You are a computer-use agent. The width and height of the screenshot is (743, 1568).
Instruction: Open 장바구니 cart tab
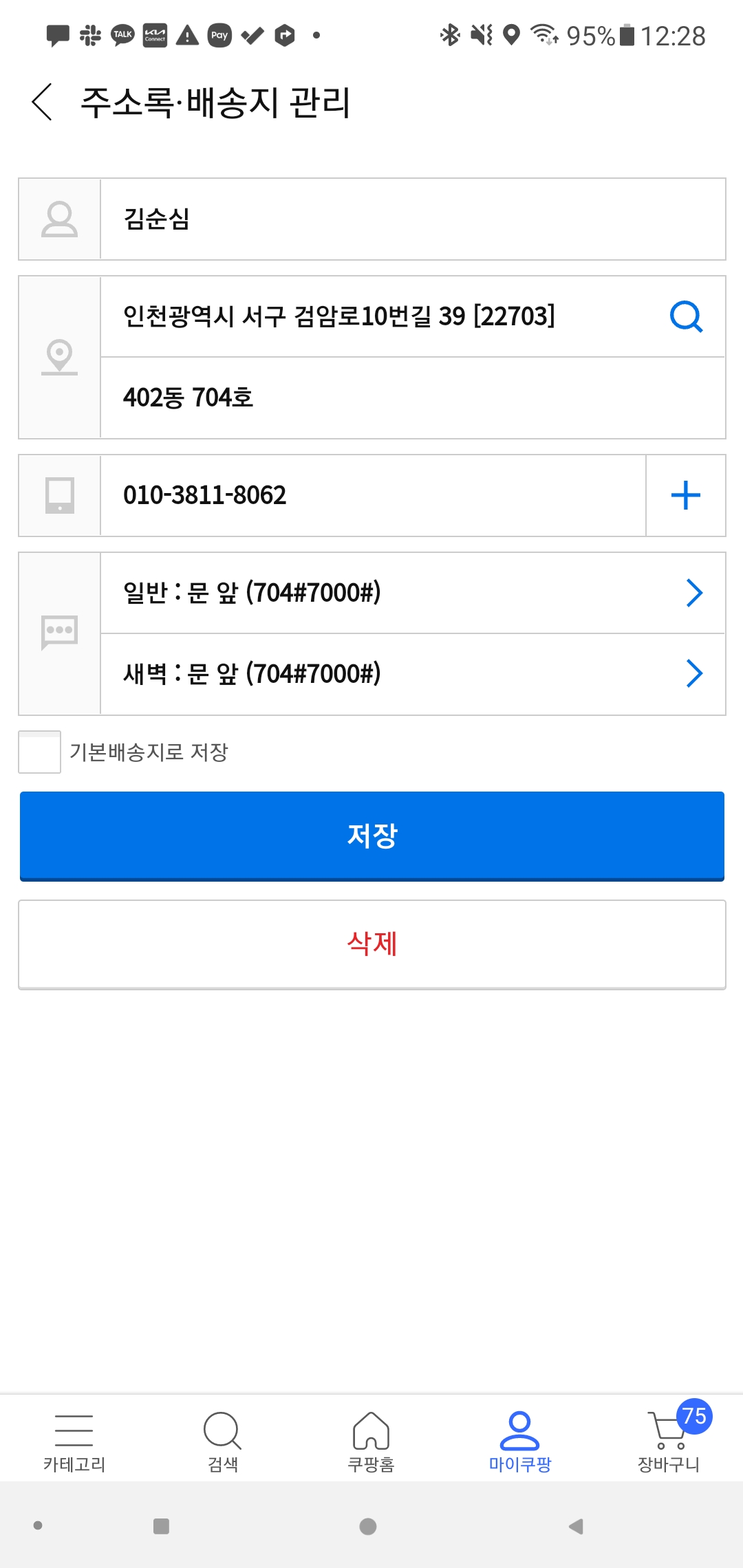click(669, 1442)
